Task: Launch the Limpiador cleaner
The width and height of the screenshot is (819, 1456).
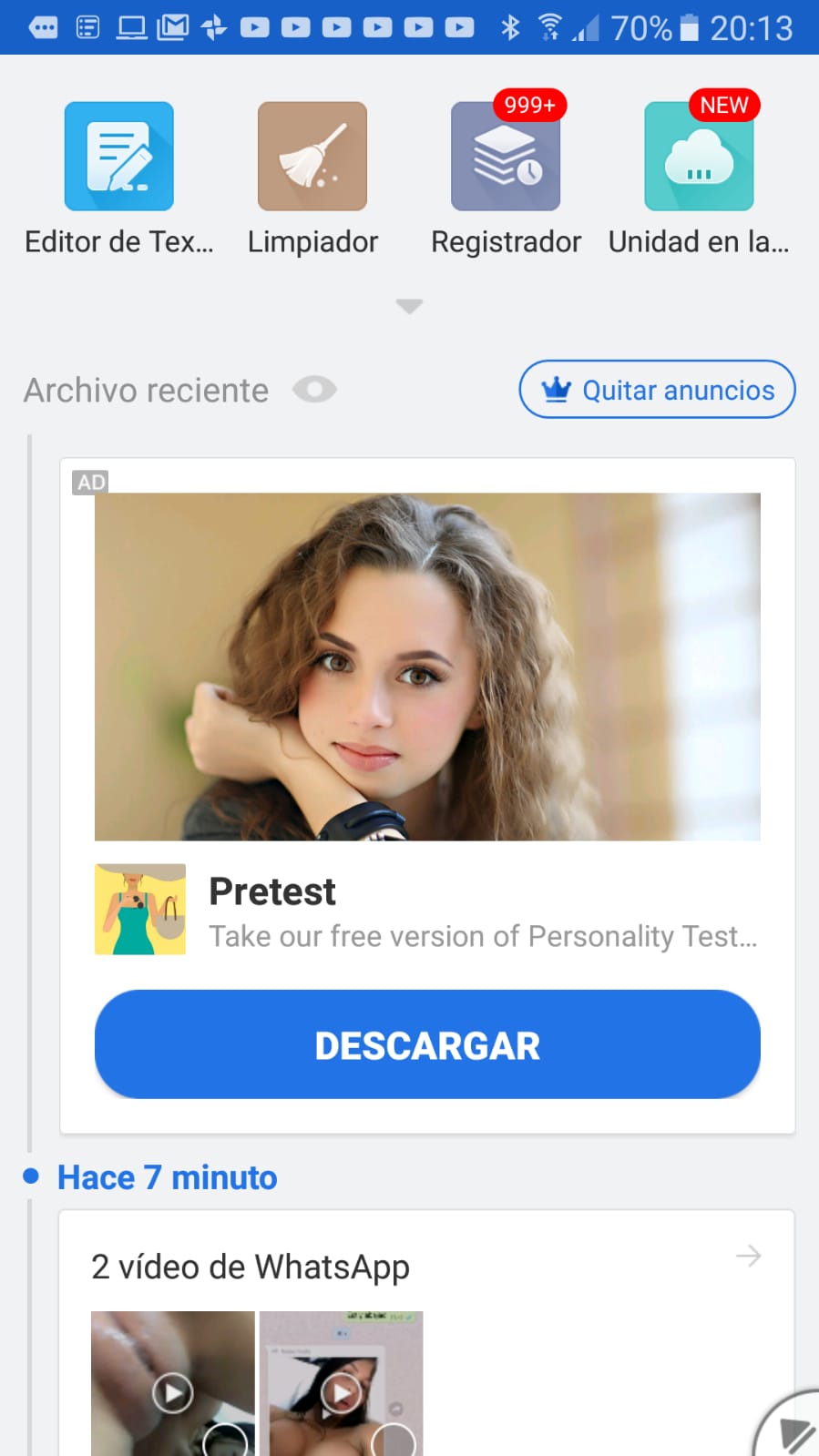Action: 312,157
